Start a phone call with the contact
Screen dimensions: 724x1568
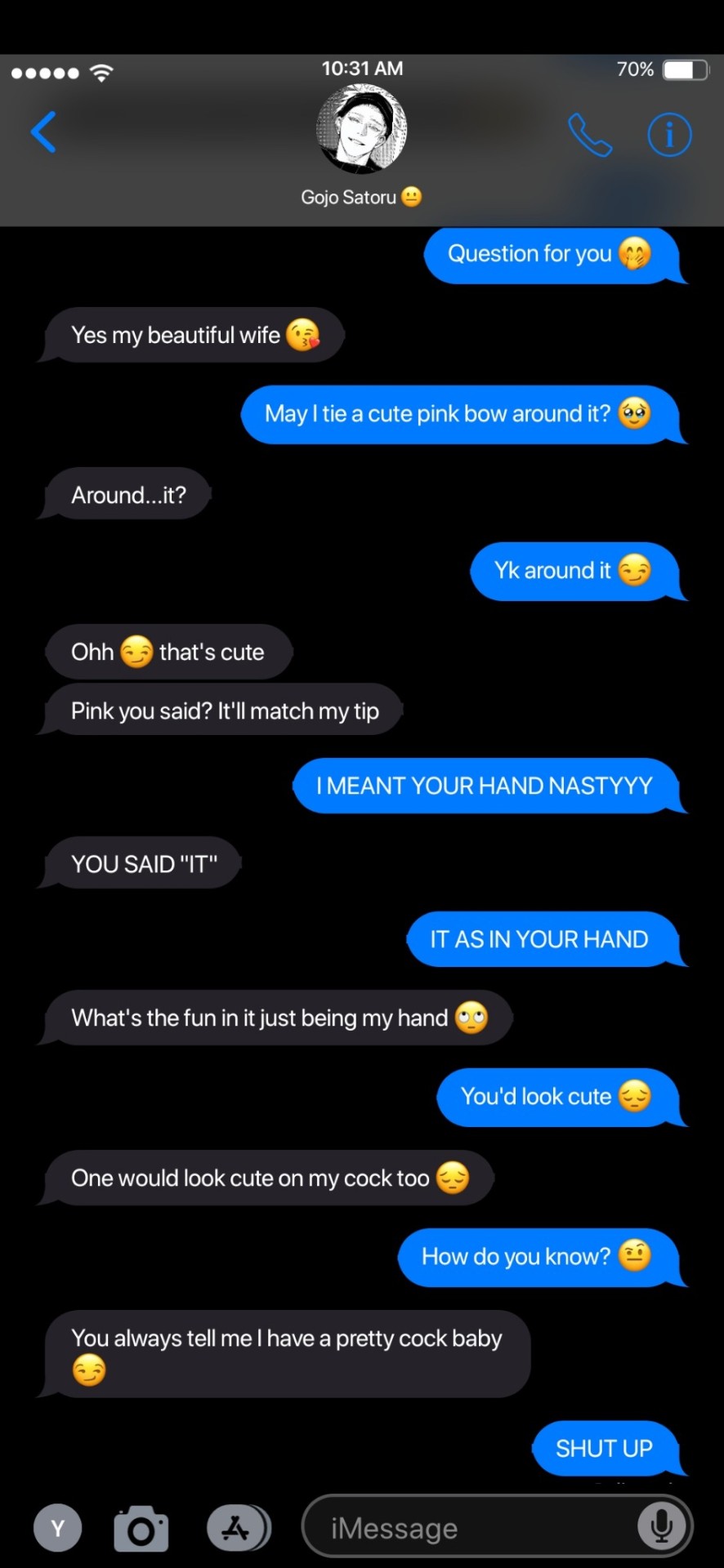589,135
